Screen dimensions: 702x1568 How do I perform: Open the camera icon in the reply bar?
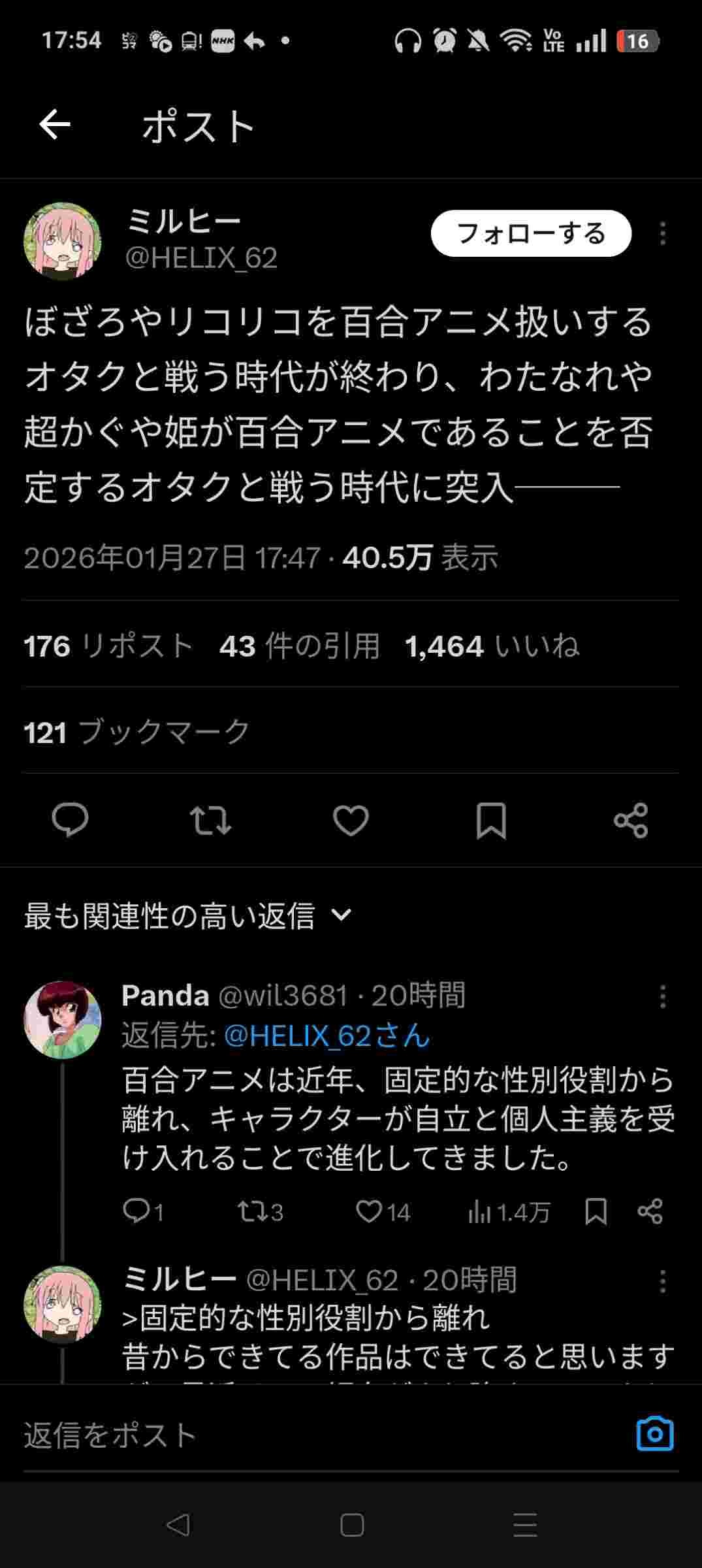654,1434
